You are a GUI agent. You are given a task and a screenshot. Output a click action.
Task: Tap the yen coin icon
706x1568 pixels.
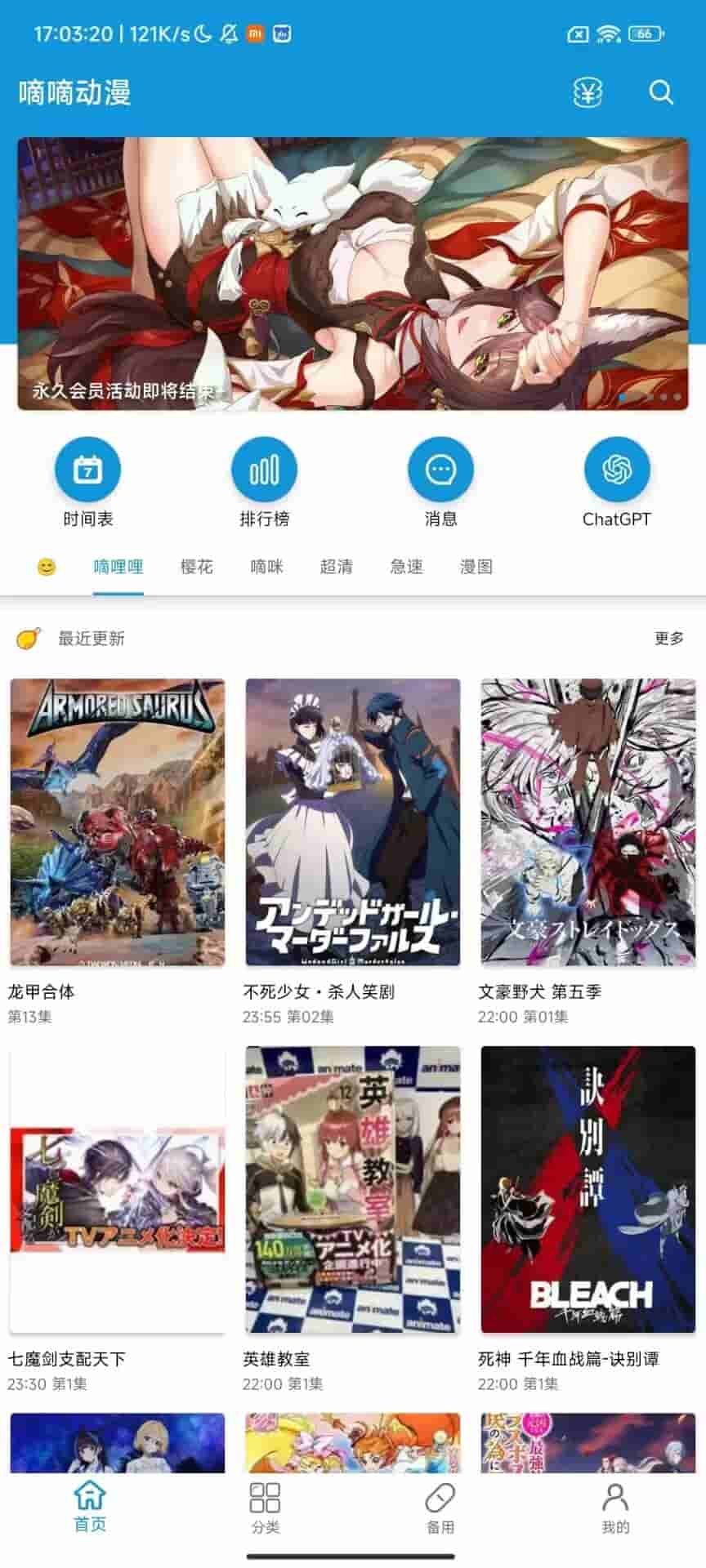click(588, 92)
